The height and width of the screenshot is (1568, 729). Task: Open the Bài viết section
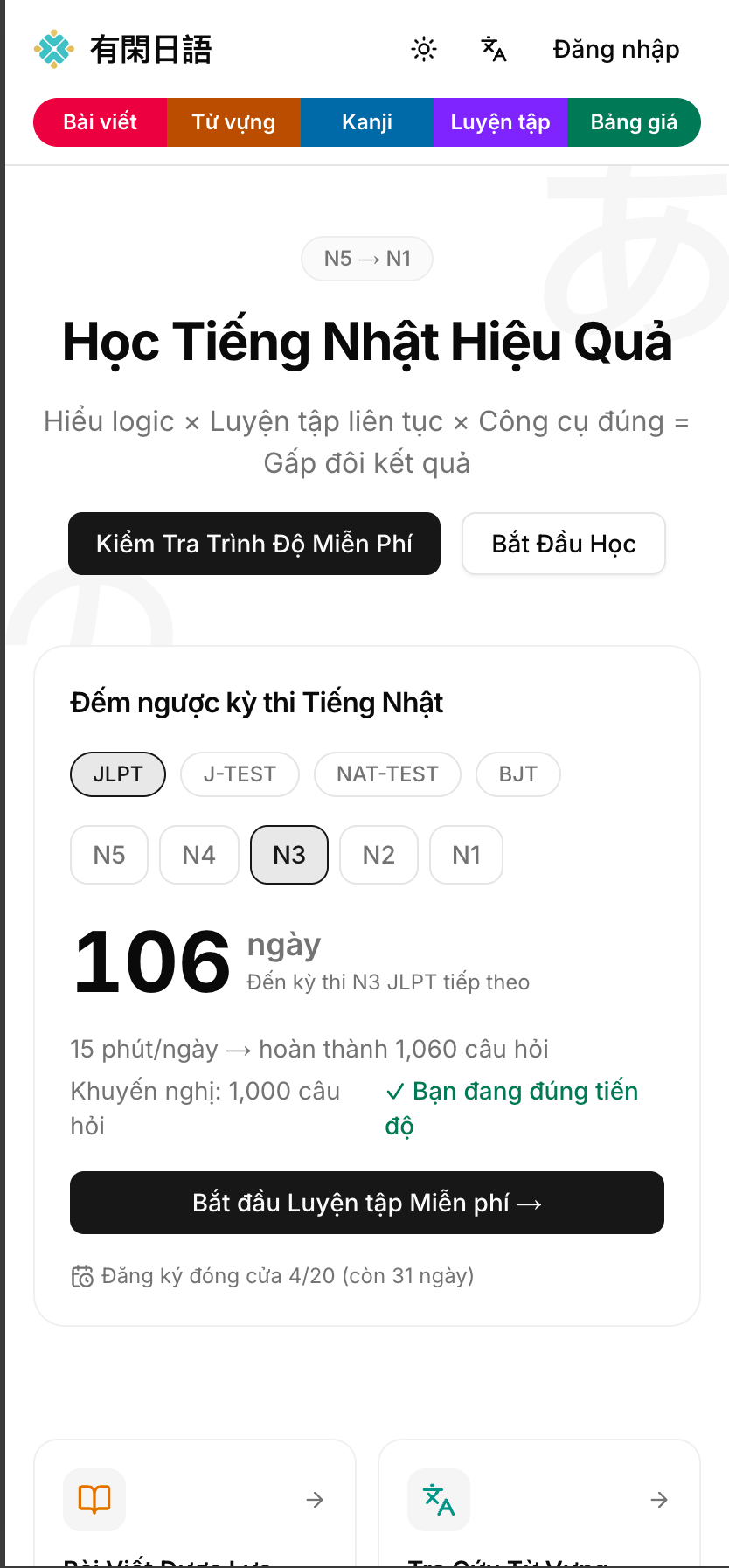pos(101,122)
